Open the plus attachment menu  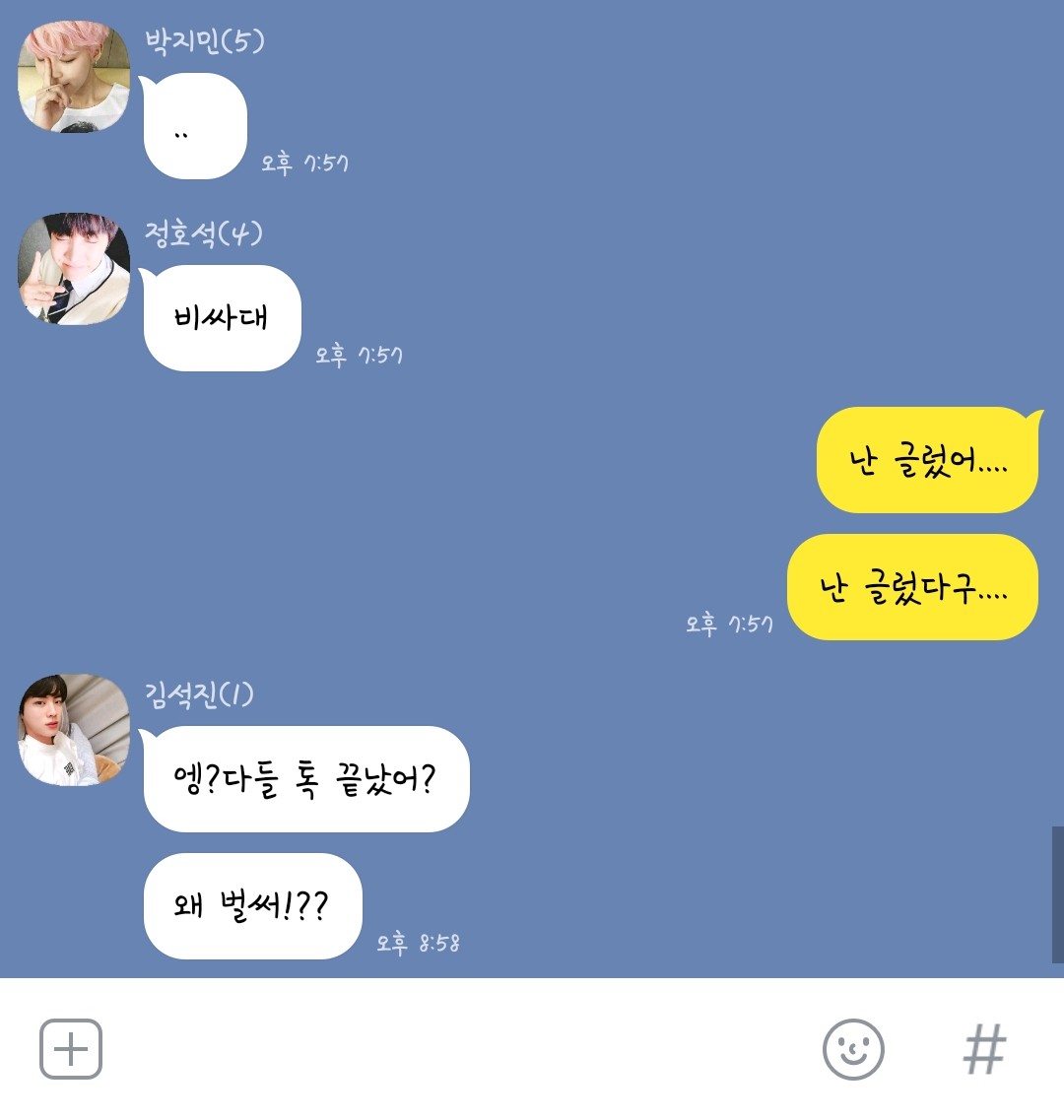pos(71,1049)
